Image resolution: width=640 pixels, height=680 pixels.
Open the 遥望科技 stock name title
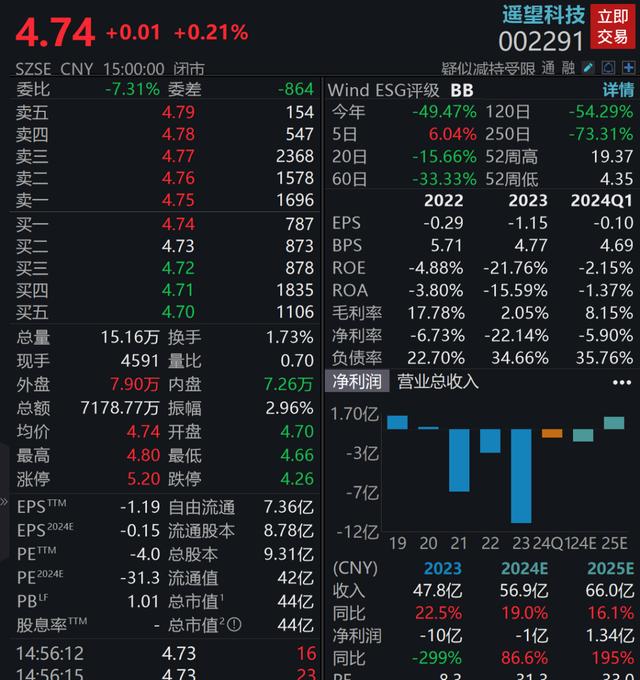(x=543, y=15)
